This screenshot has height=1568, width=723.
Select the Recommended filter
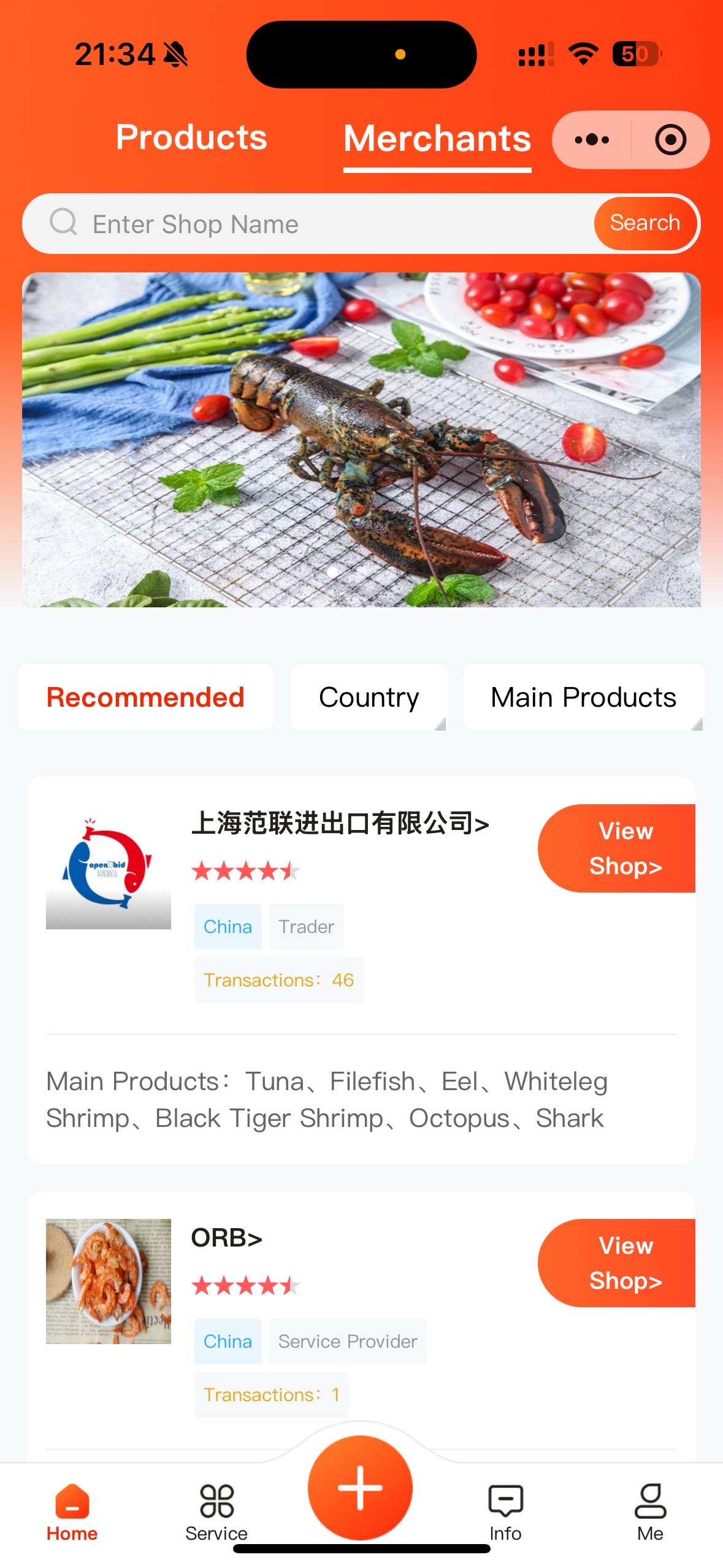[145, 698]
